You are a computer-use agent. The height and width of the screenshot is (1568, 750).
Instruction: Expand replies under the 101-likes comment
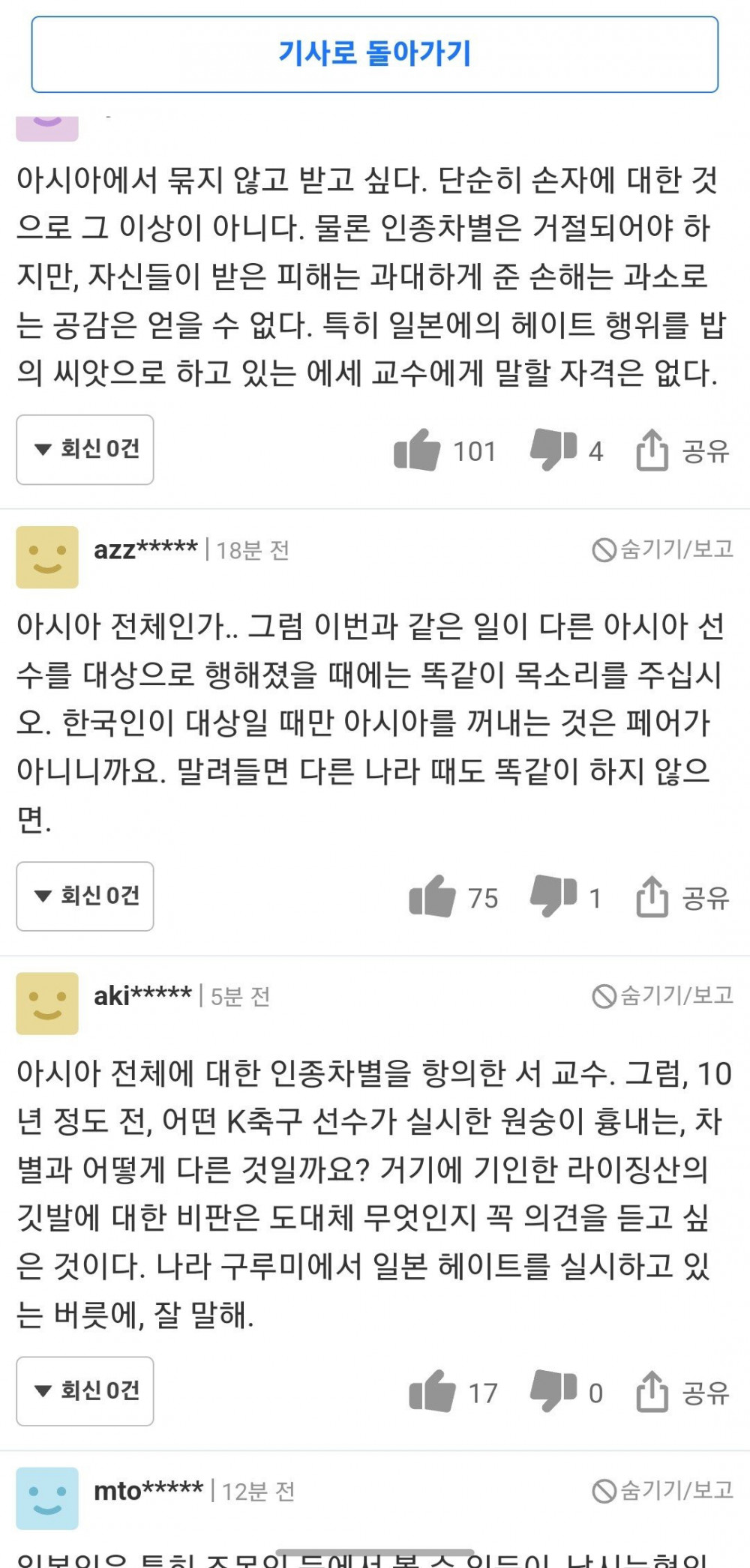pos(85,449)
